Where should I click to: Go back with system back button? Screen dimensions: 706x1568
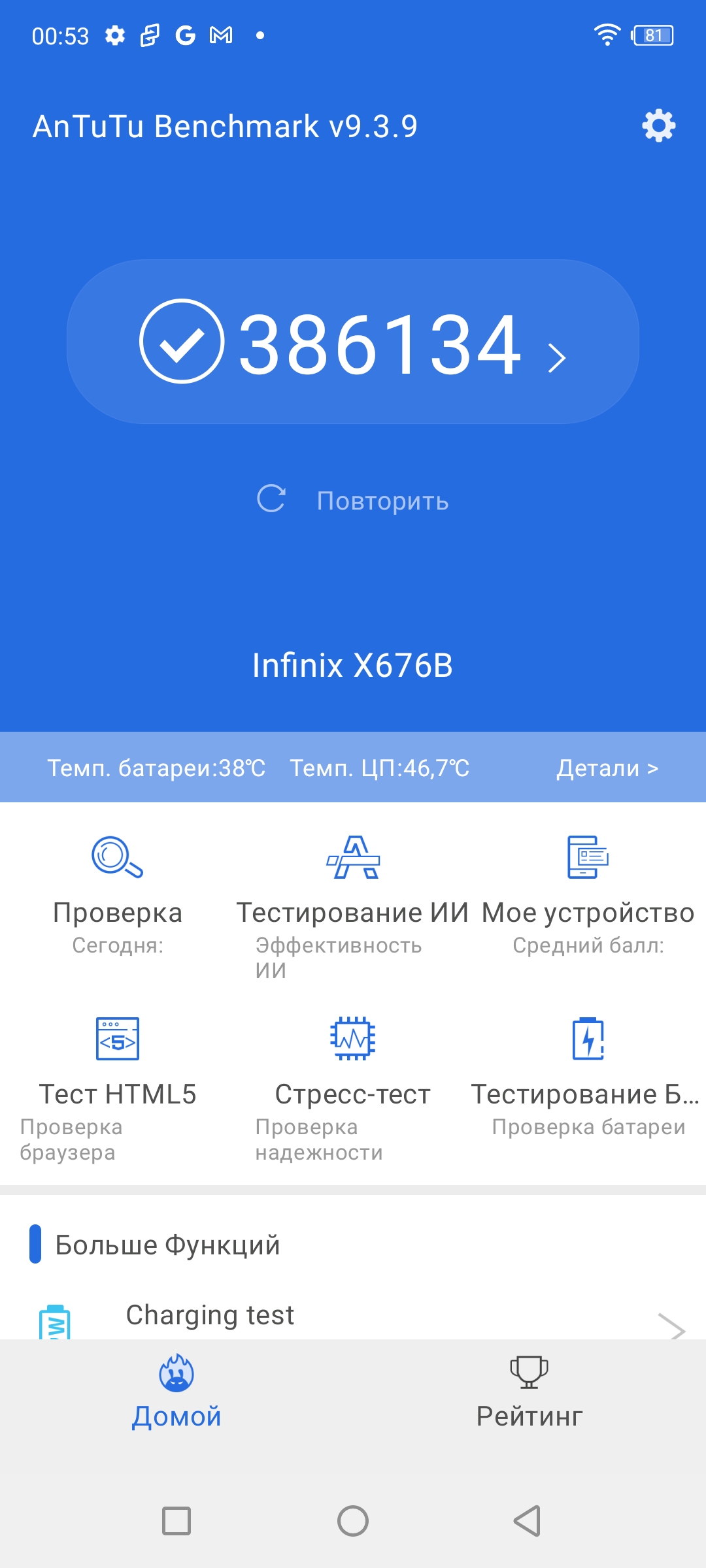coord(527,1521)
